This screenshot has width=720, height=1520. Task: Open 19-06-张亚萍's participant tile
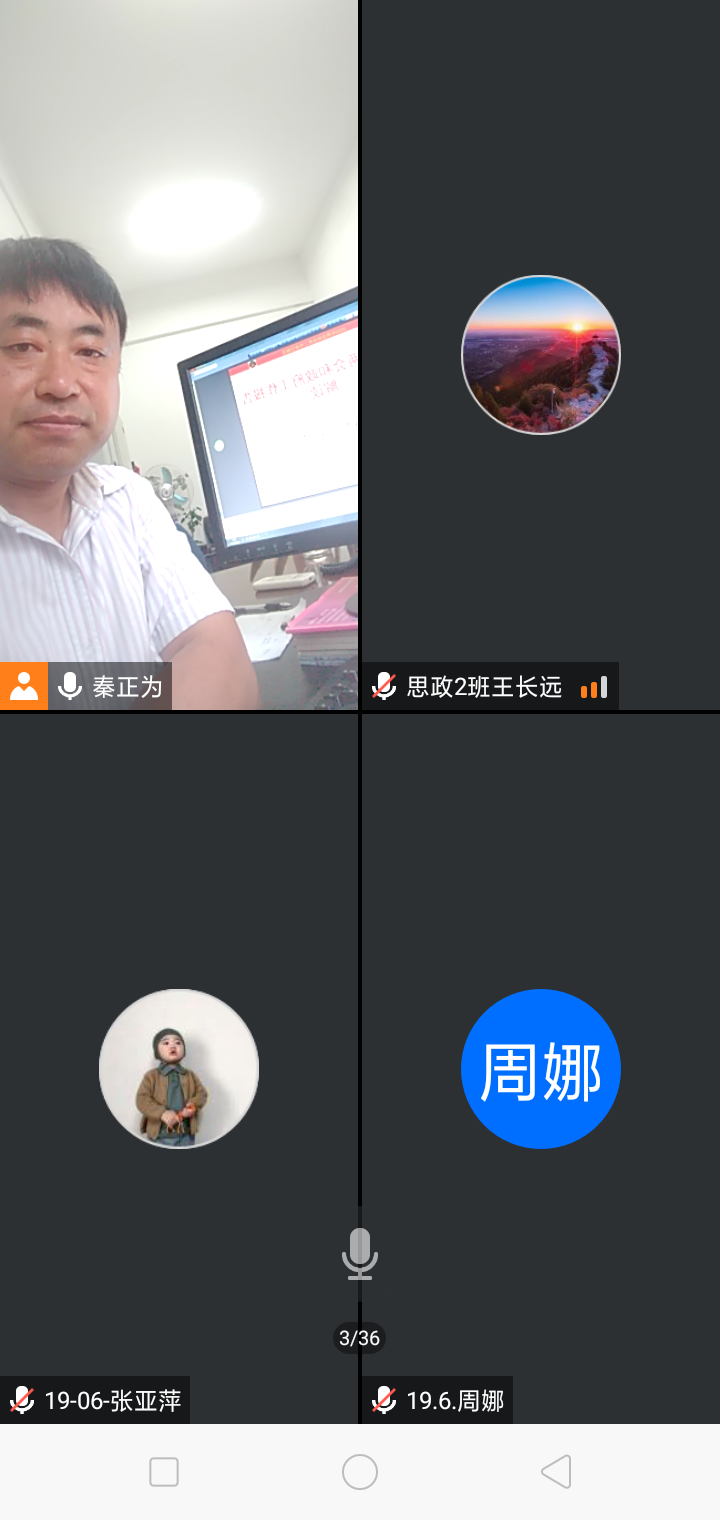click(178, 1068)
